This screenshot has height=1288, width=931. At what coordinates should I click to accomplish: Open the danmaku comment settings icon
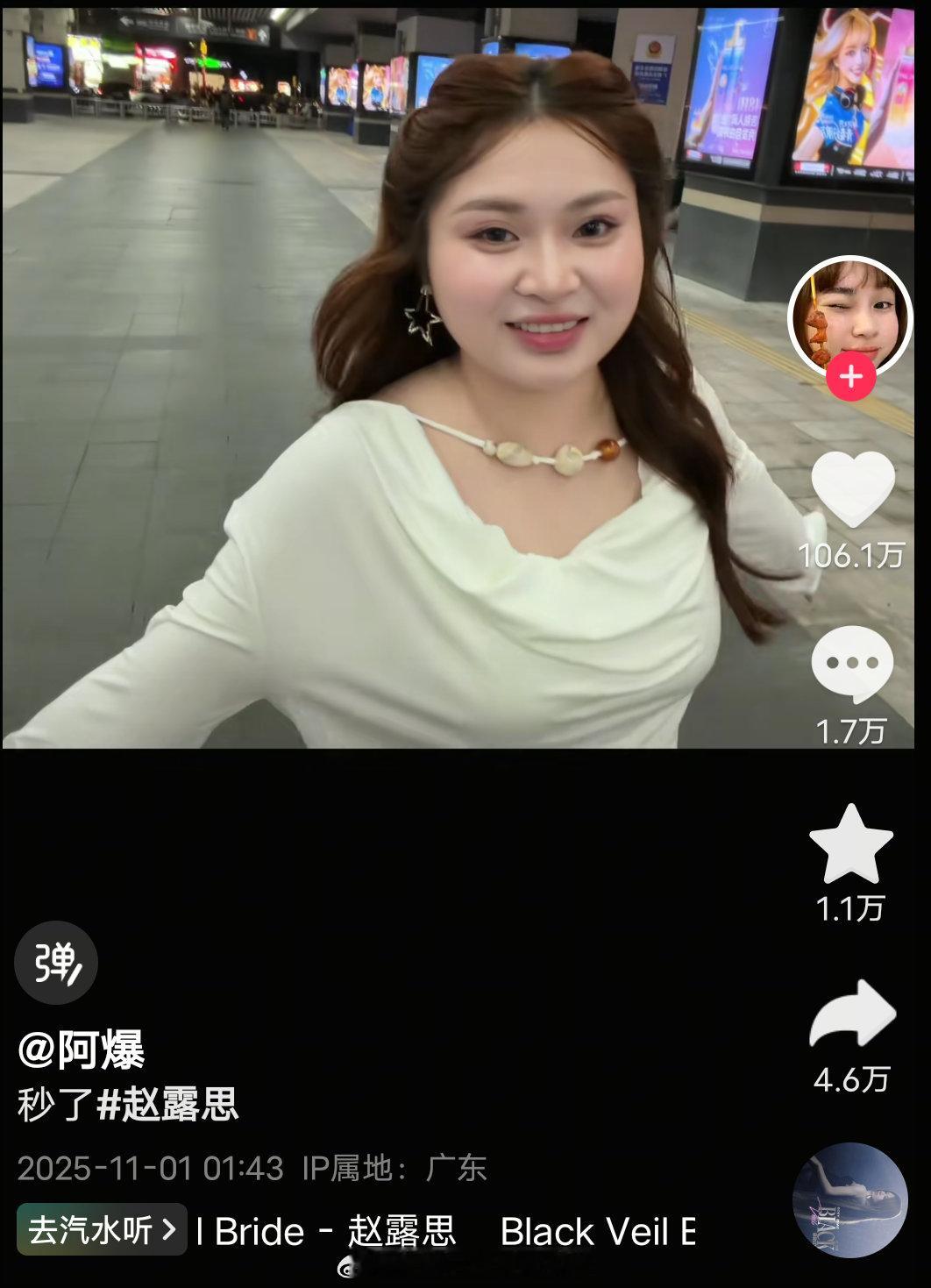tap(54, 960)
